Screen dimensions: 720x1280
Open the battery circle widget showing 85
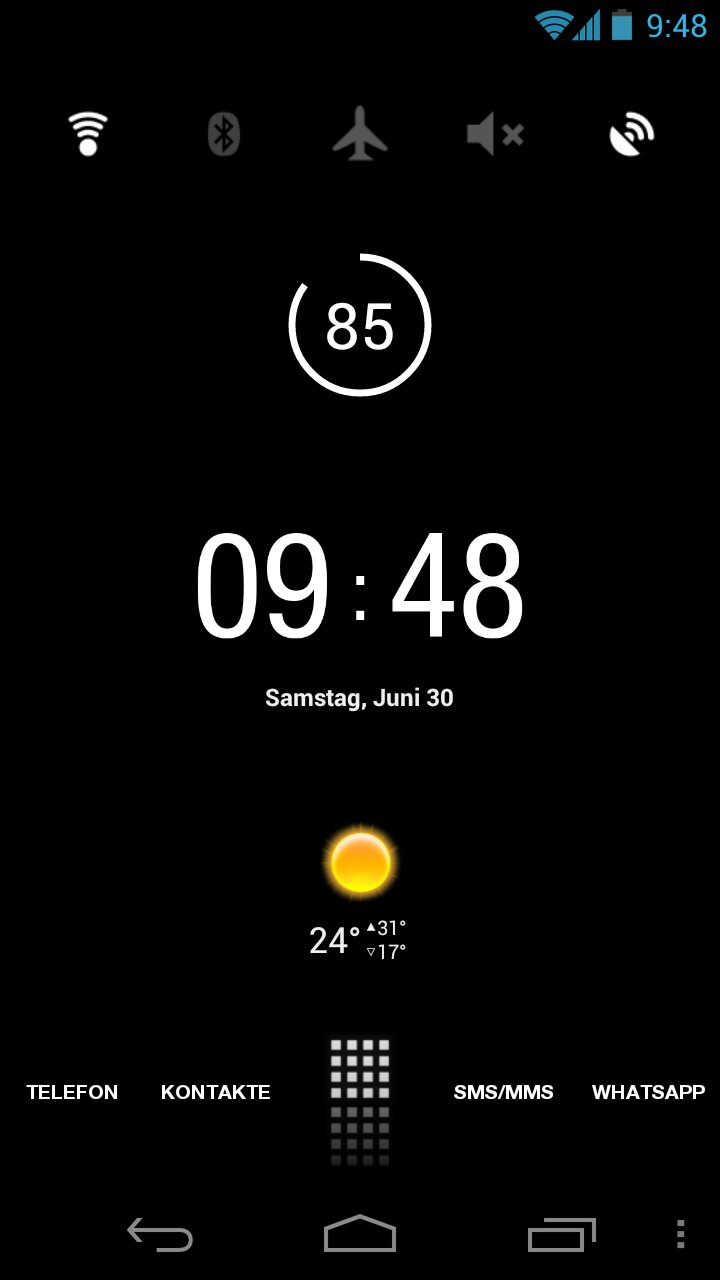[x=360, y=325]
